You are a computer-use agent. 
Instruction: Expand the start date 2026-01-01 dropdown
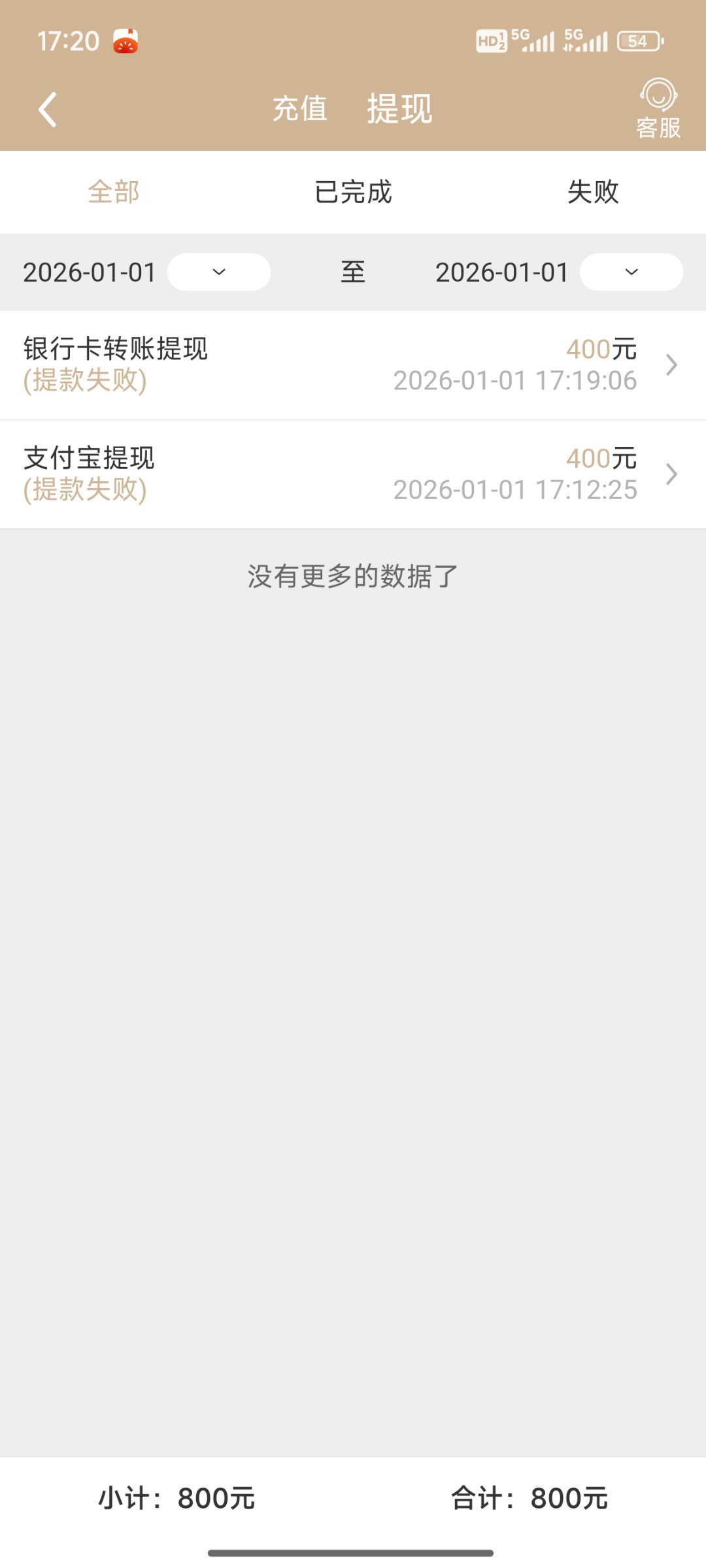(x=218, y=272)
